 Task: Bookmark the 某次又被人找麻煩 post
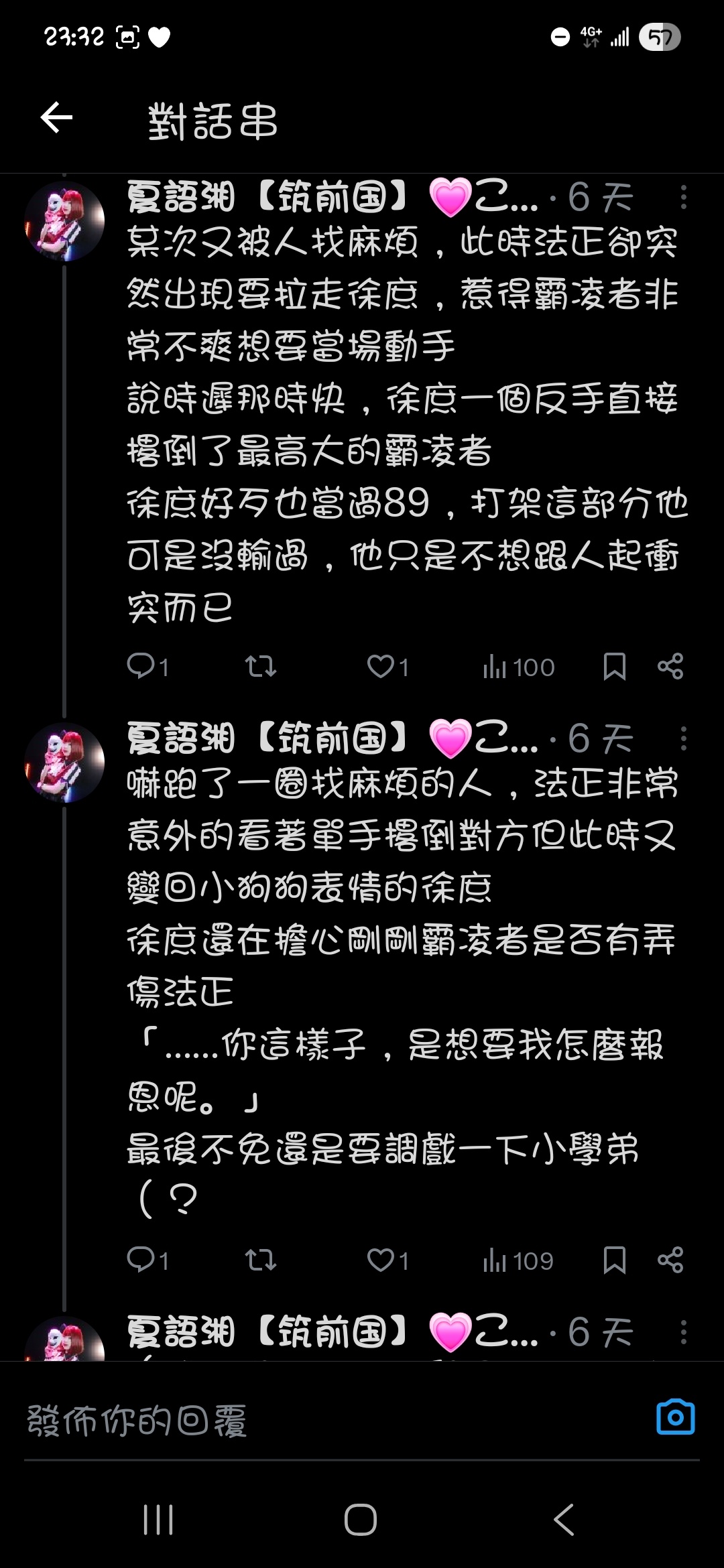(x=614, y=667)
